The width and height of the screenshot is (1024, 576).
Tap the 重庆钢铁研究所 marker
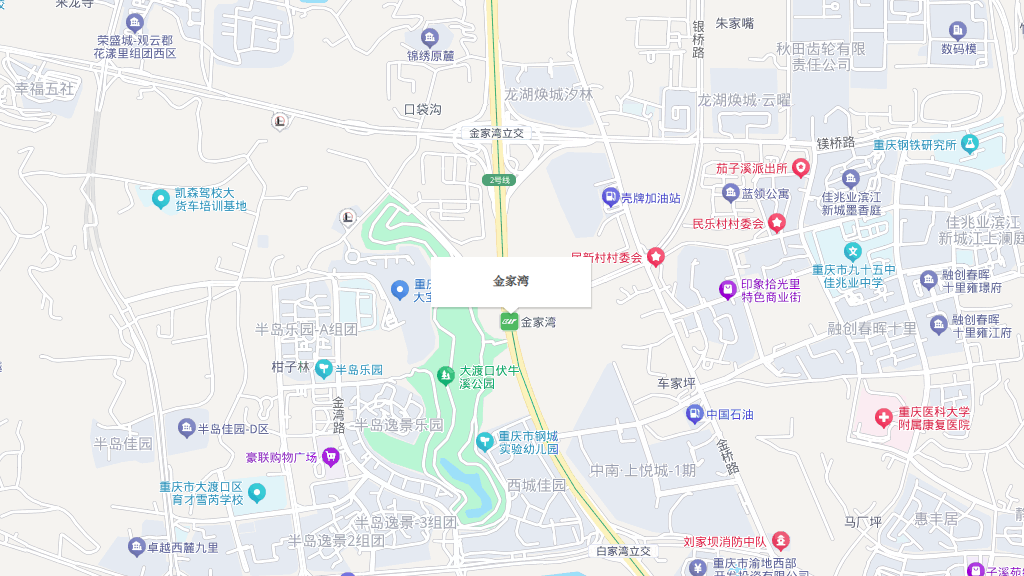coord(969,144)
